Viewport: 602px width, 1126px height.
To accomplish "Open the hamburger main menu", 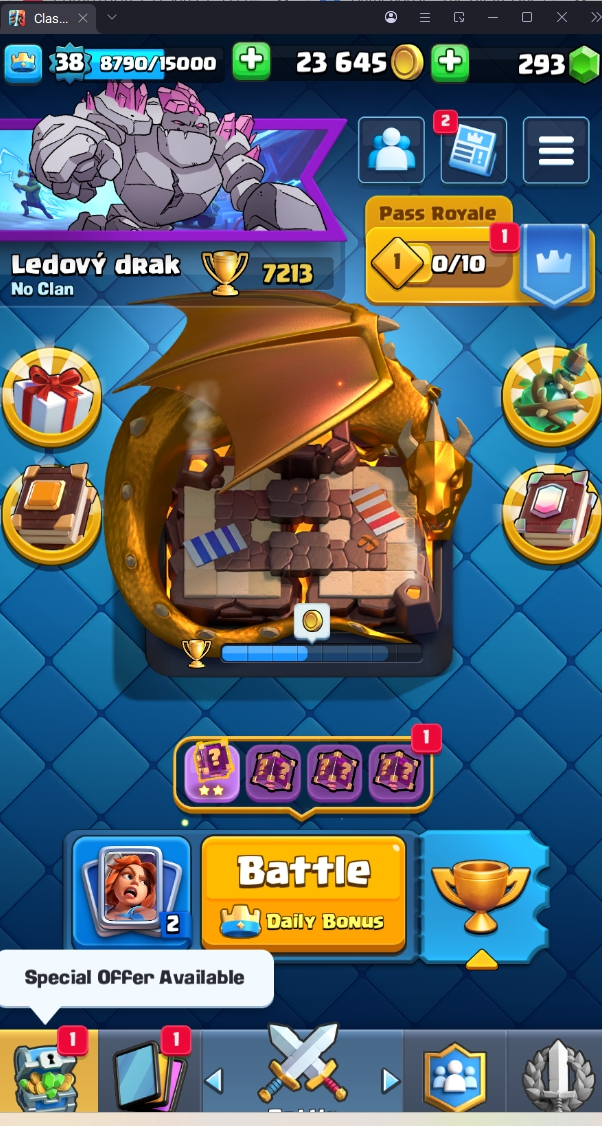I will (x=556, y=150).
